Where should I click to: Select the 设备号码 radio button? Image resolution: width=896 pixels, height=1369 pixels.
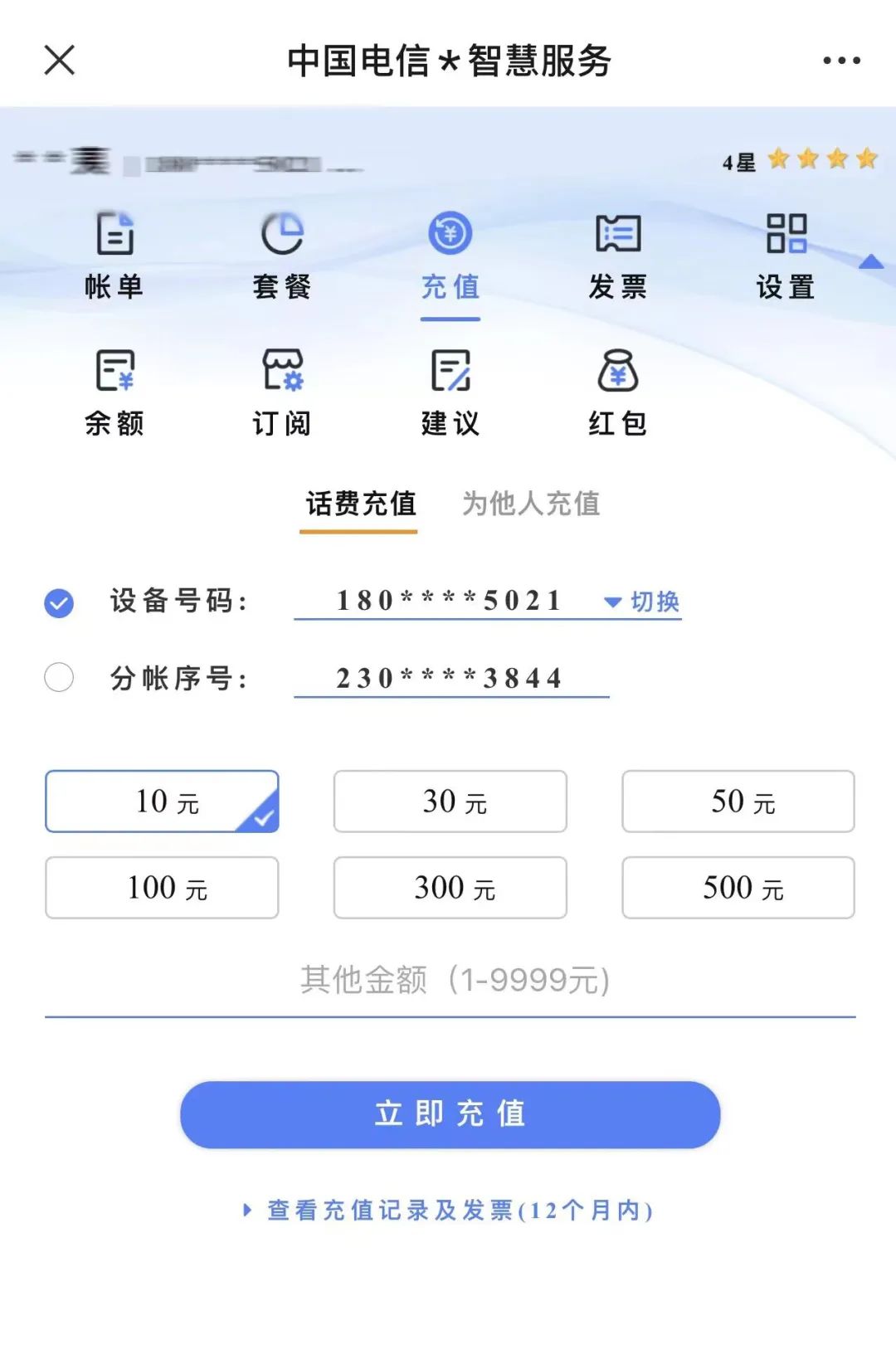pos(58,602)
